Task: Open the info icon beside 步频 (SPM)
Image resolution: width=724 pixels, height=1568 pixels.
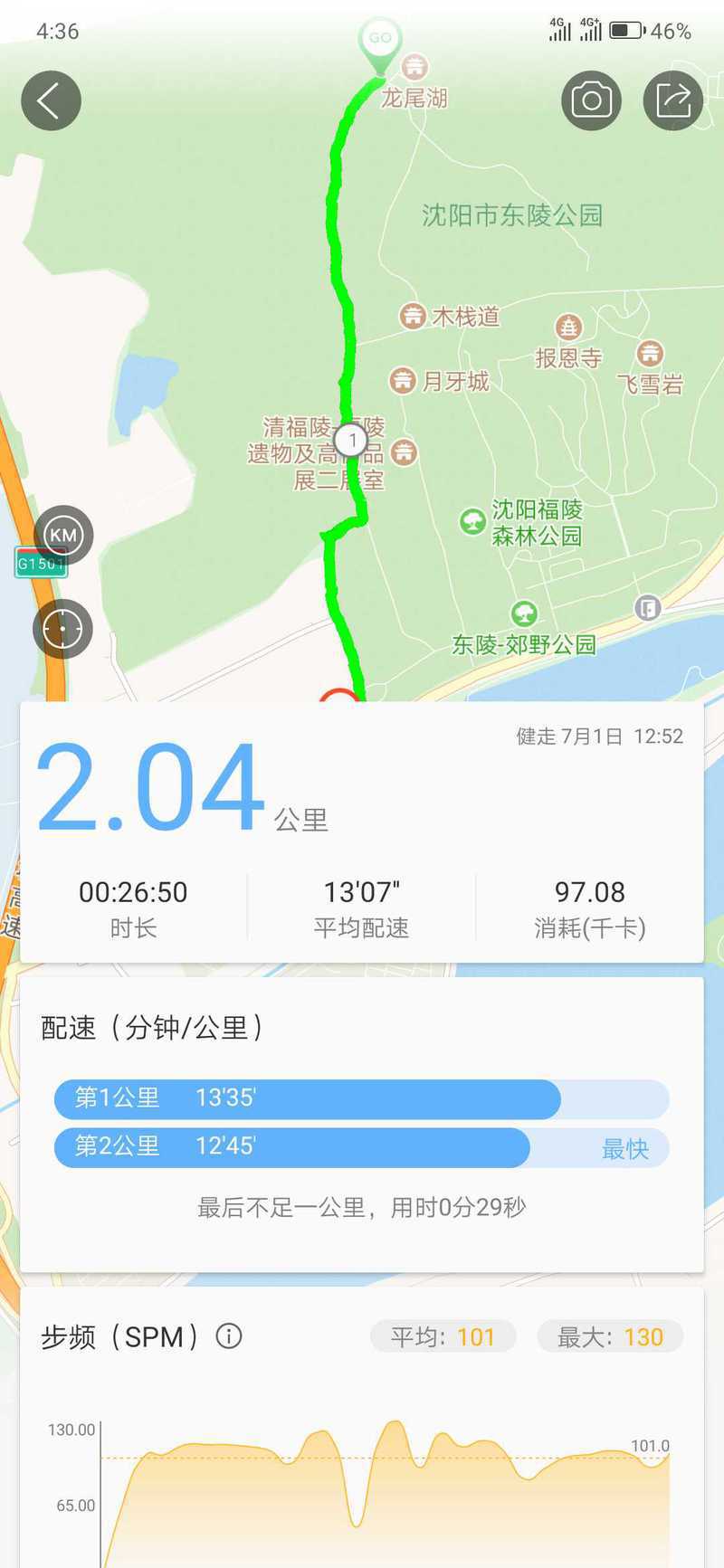Action: pos(229,1335)
